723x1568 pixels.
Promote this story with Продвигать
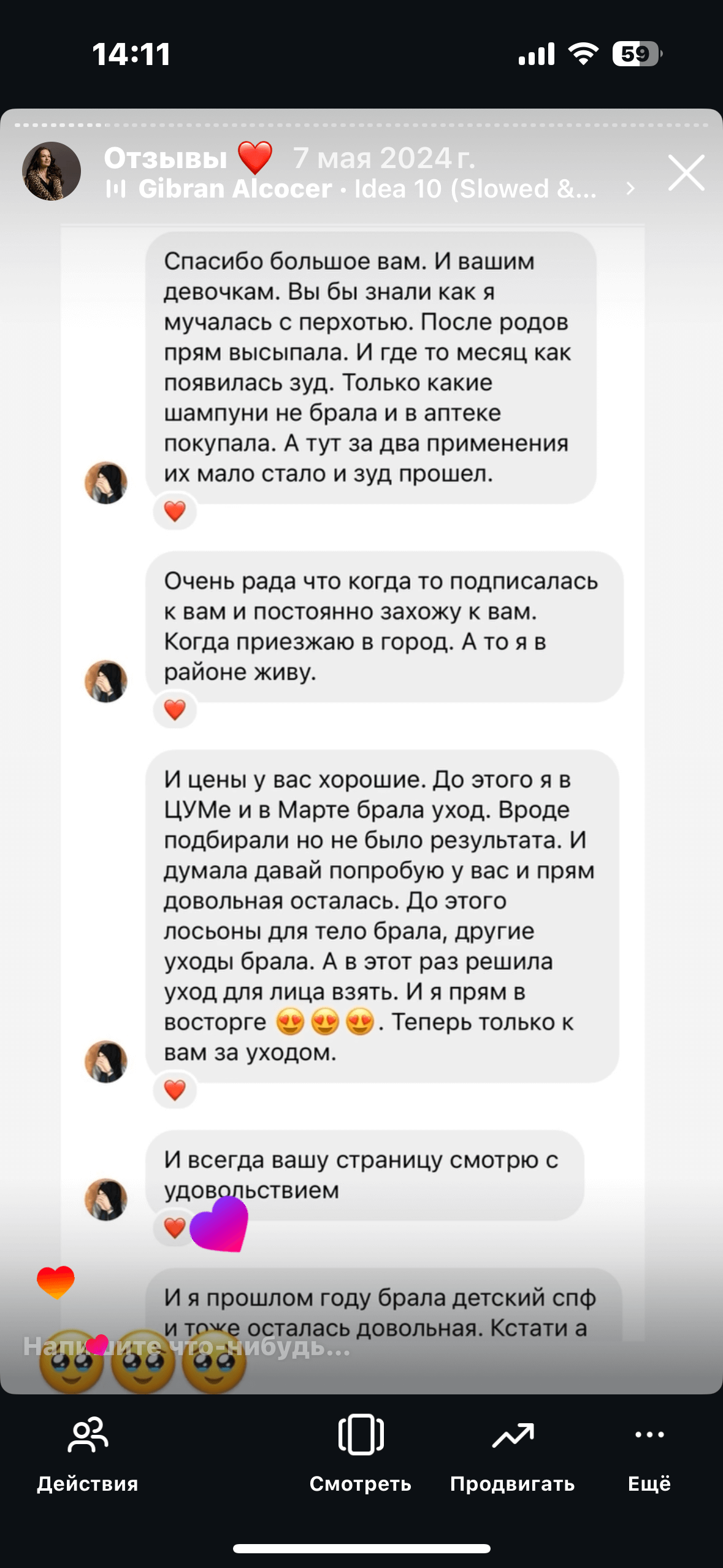tap(513, 1454)
